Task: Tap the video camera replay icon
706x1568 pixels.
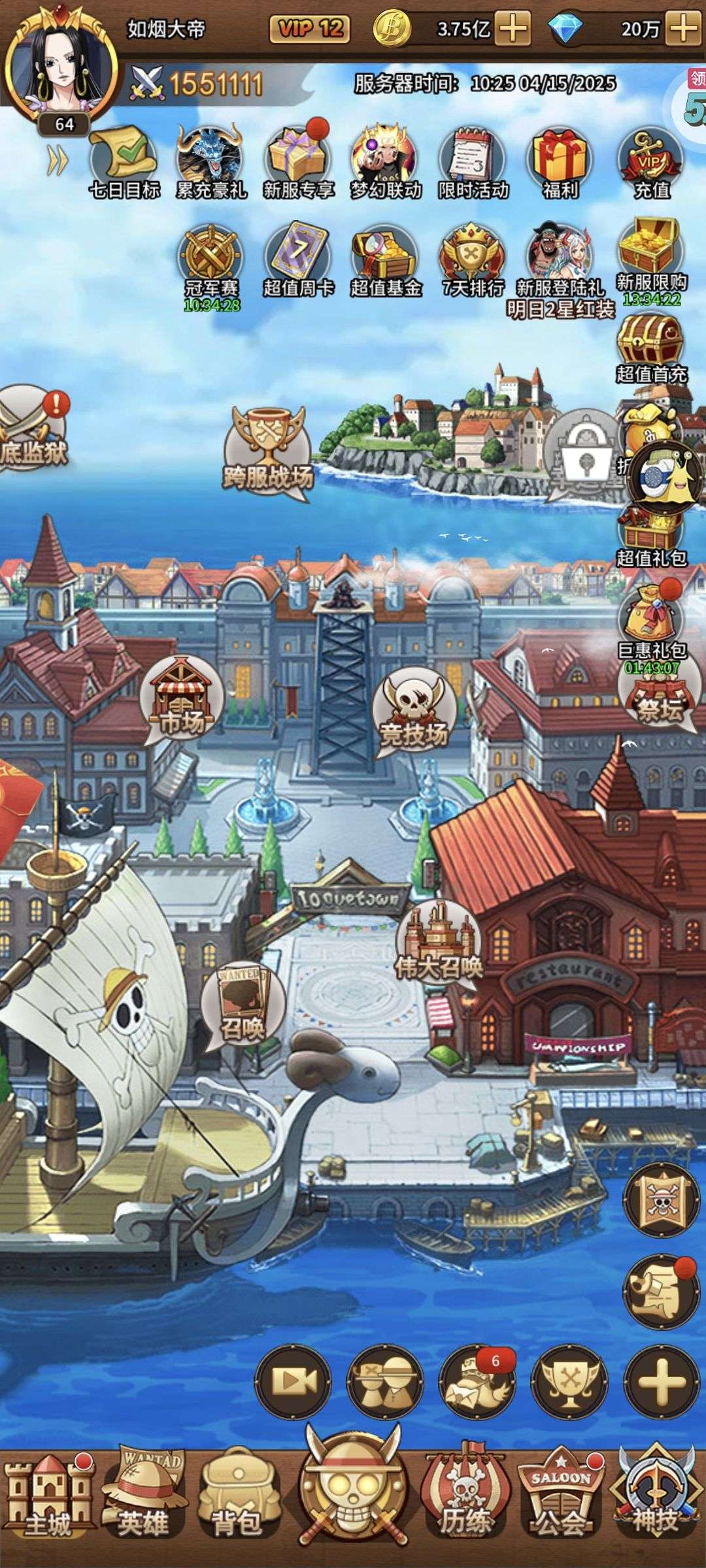Action: pos(293,1380)
